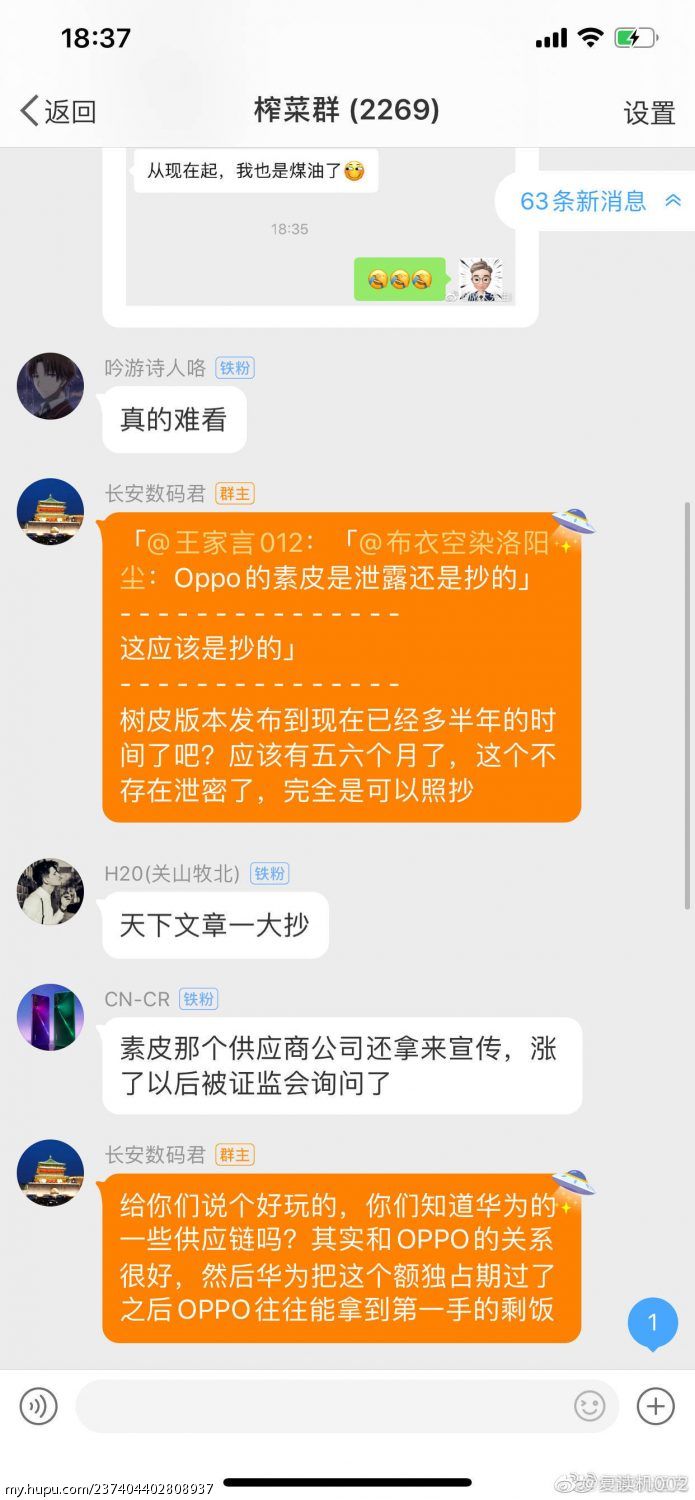The width and height of the screenshot is (695, 1500).
Task: View avatar next to 给你们说个好玩的 message
Action: pos(50,1173)
